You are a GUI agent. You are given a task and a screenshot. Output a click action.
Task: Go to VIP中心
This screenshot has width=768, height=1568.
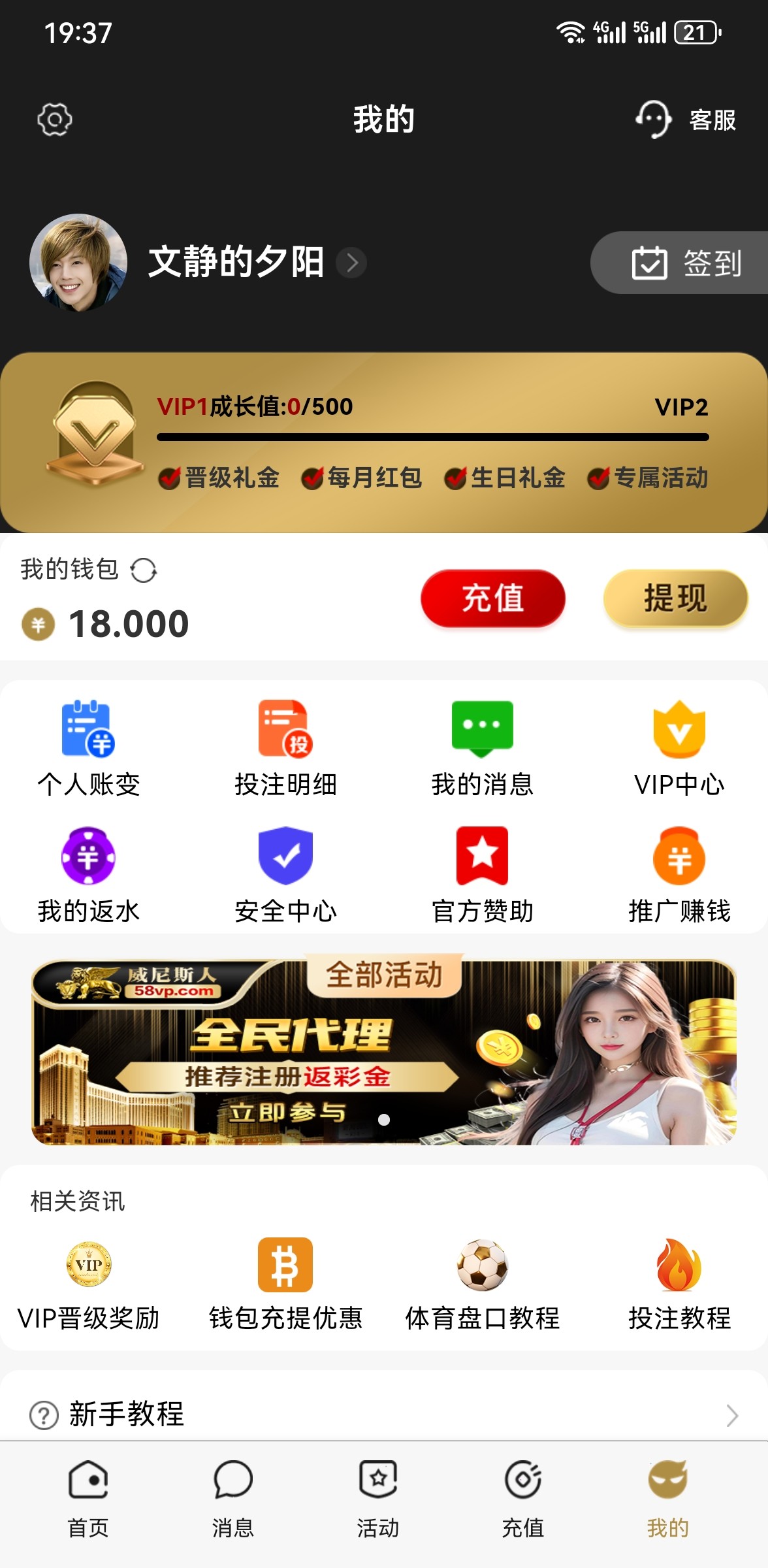pos(679,747)
